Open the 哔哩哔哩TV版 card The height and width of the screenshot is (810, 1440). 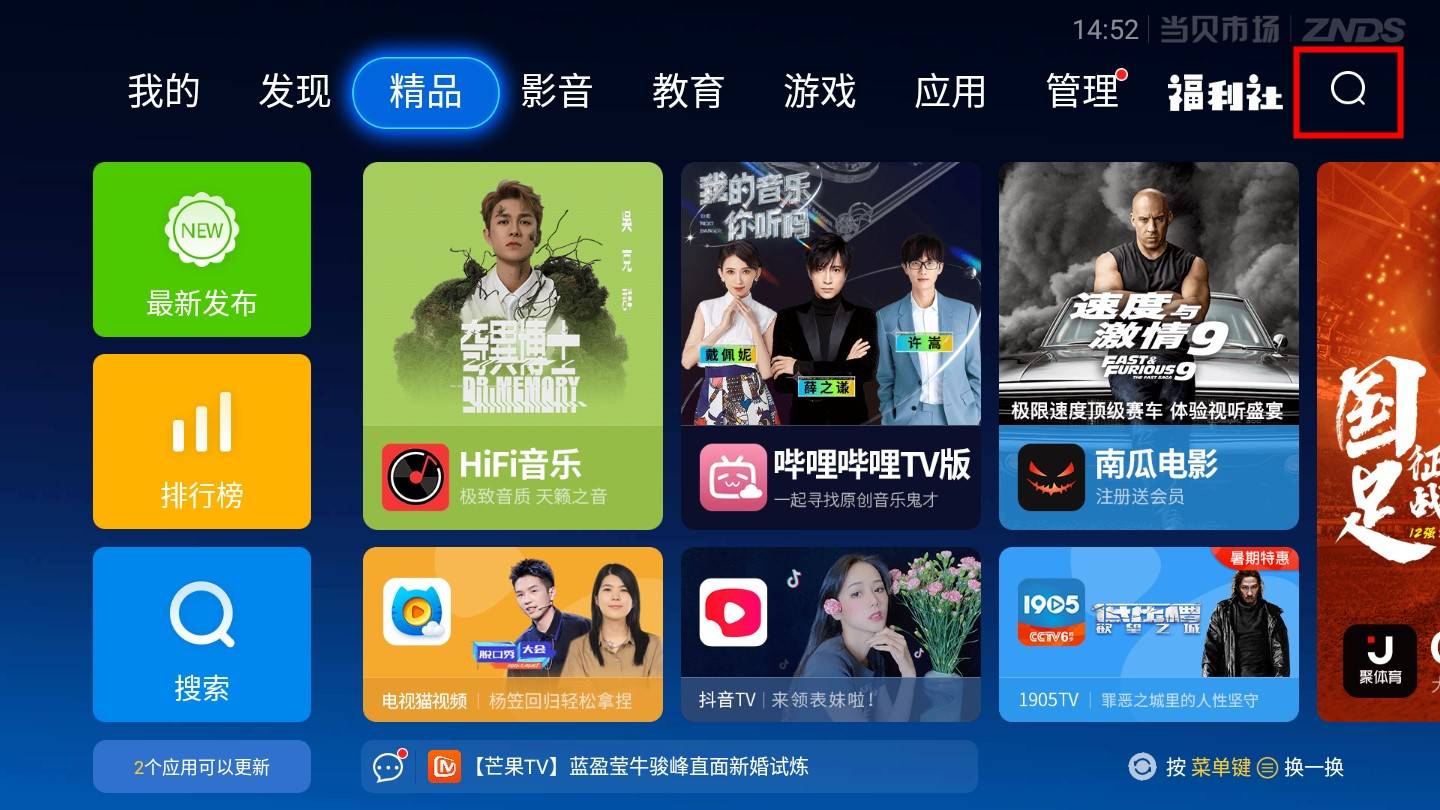click(x=830, y=346)
